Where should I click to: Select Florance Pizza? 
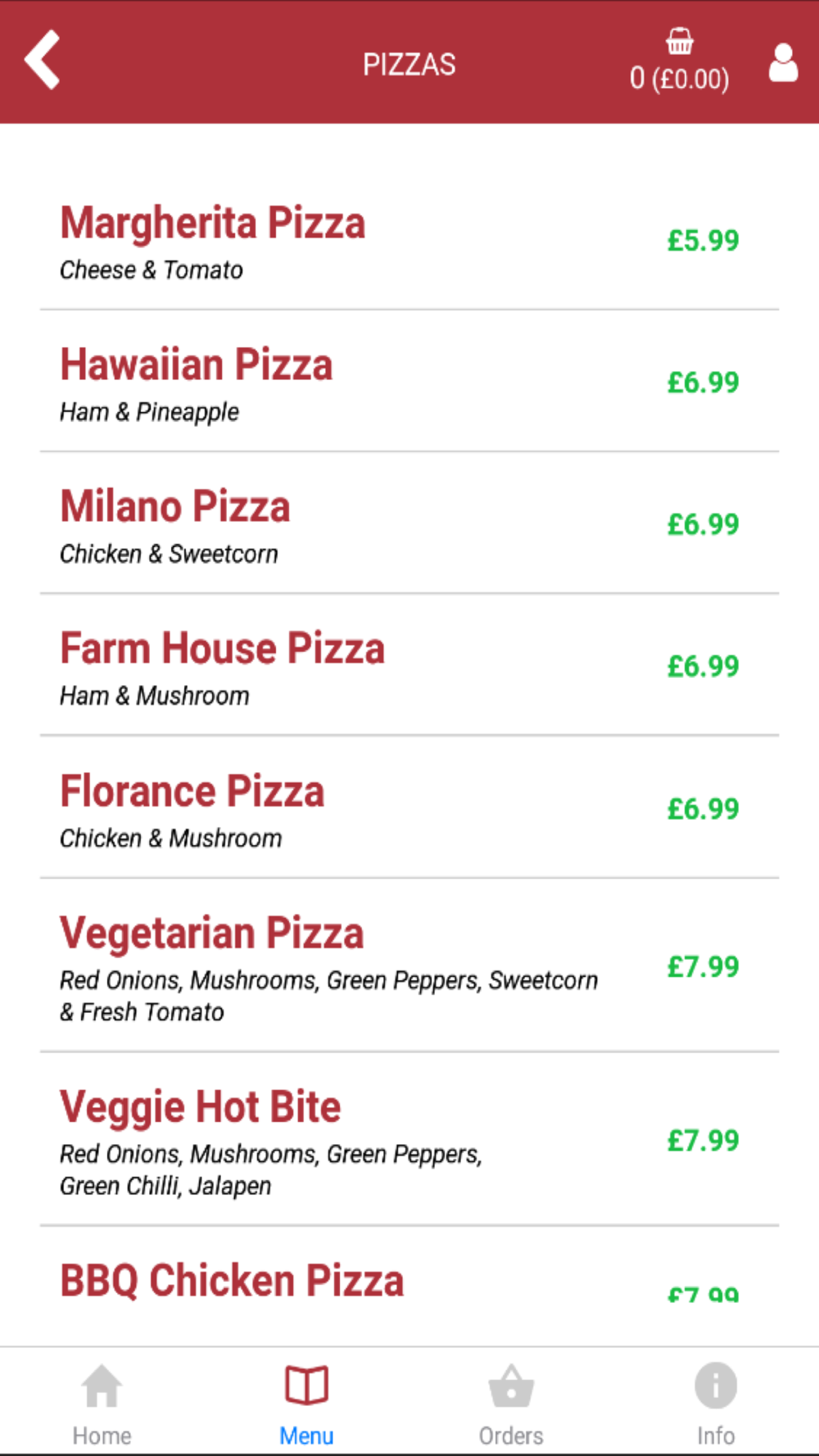409,807
